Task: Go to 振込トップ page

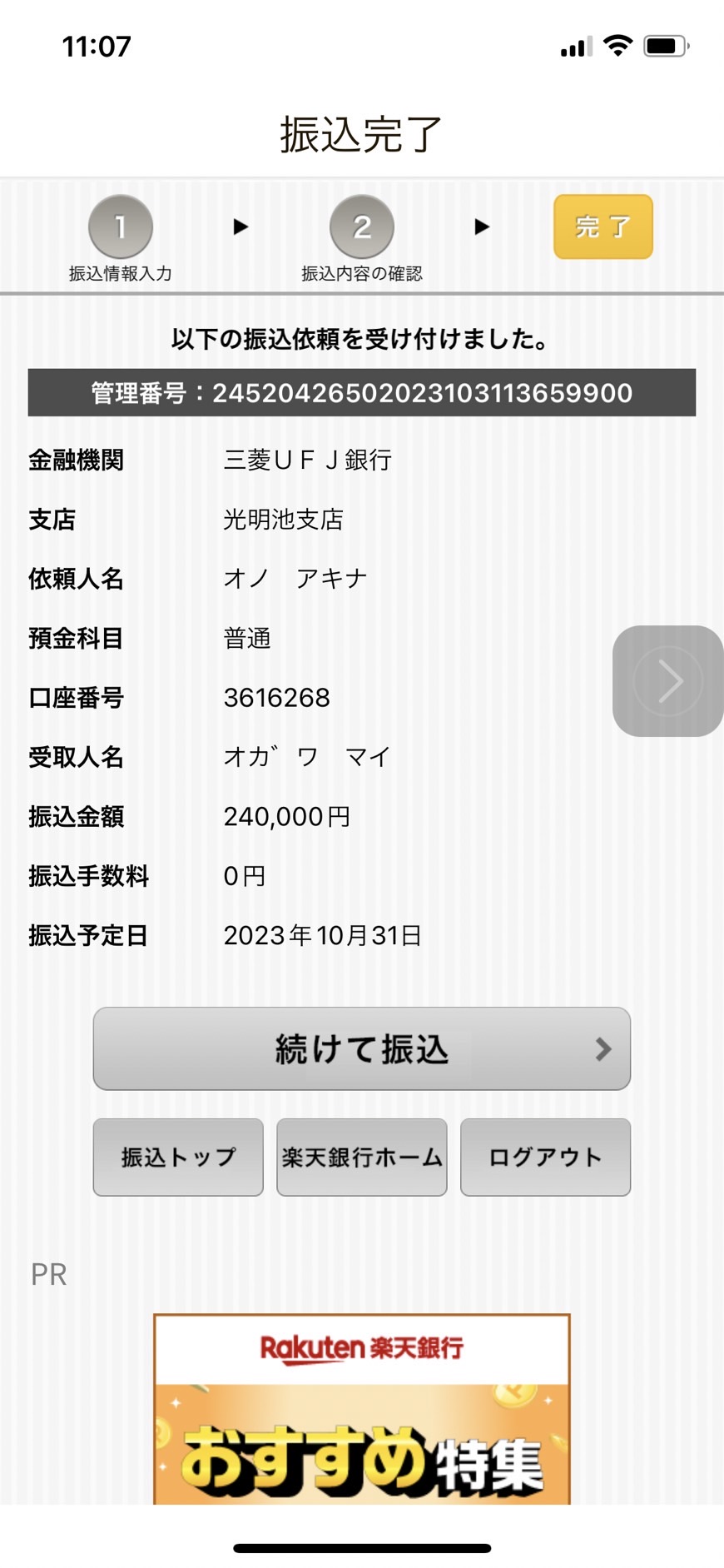Action: click(x=178, y=1157)
